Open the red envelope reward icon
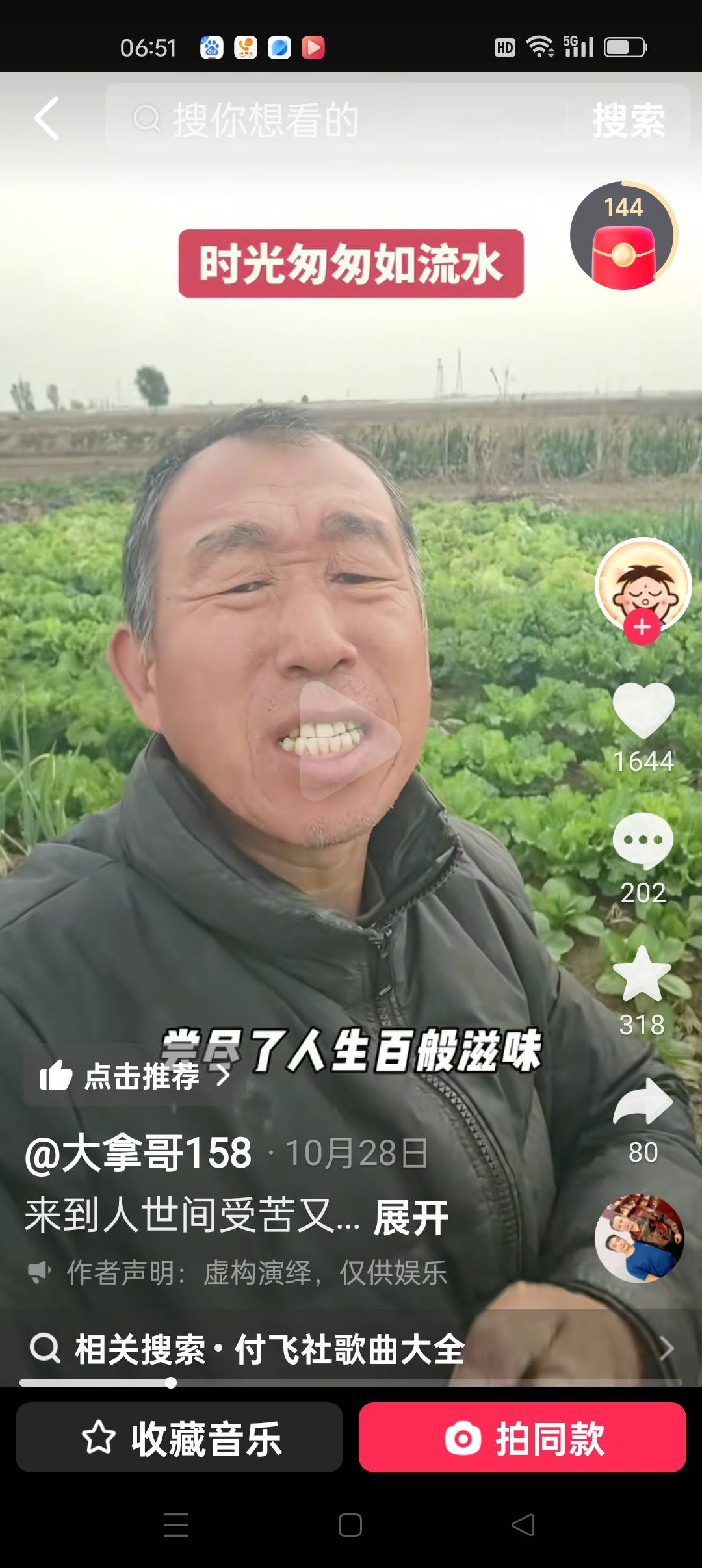This screenshot has height=1568, width=702. (x=623, y=237)
